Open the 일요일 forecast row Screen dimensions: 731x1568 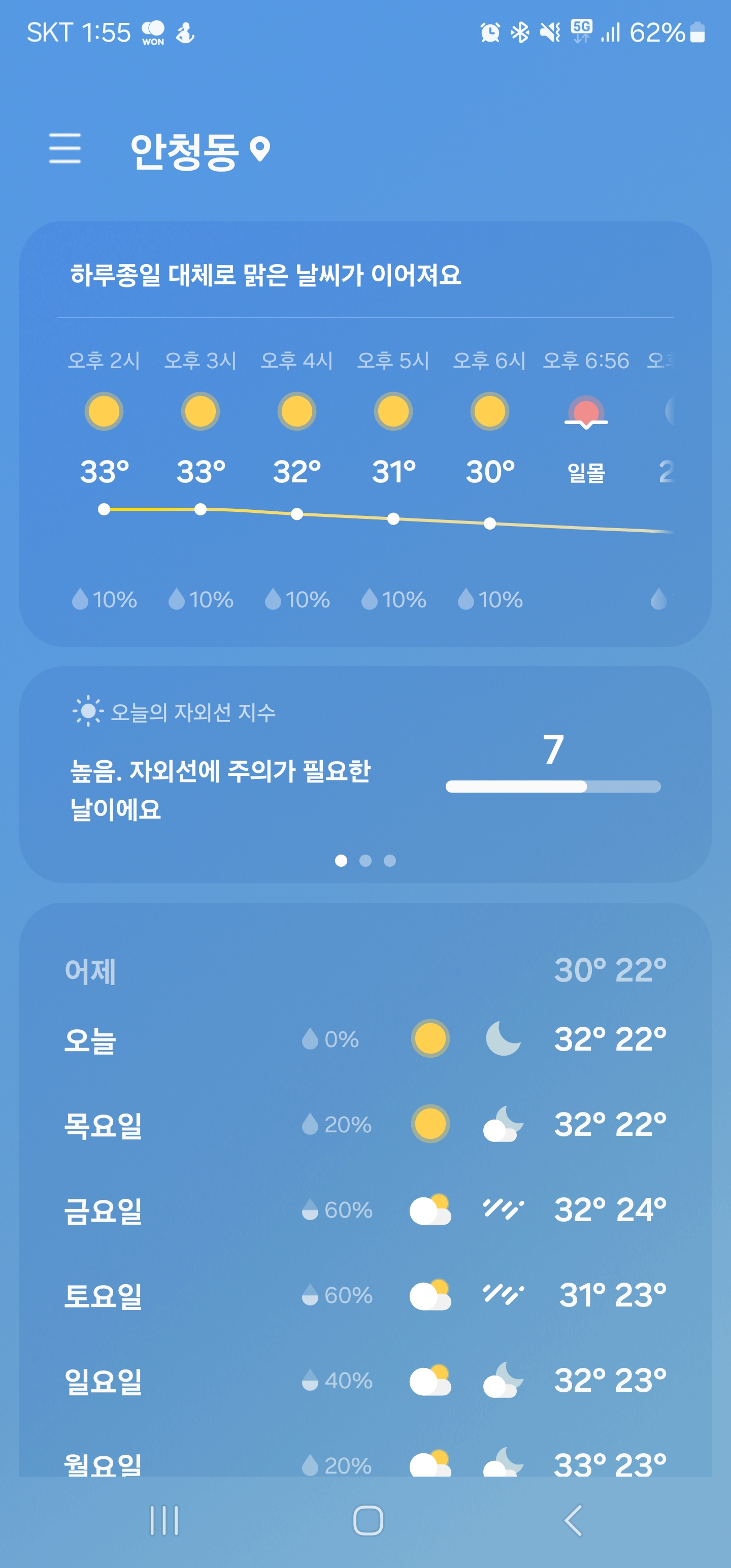365,1380
